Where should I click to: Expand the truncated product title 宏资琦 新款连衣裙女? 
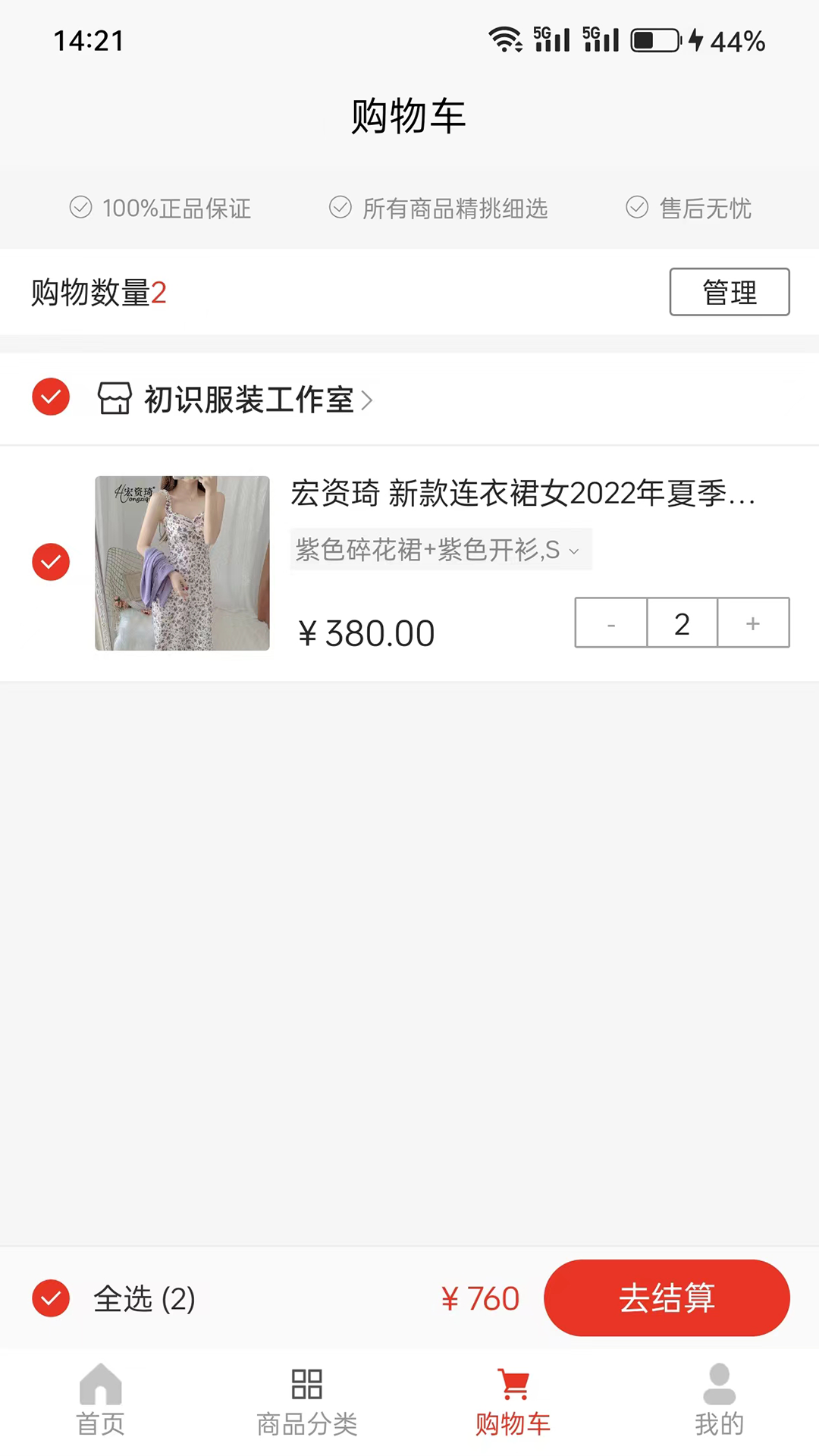[523, 495]
